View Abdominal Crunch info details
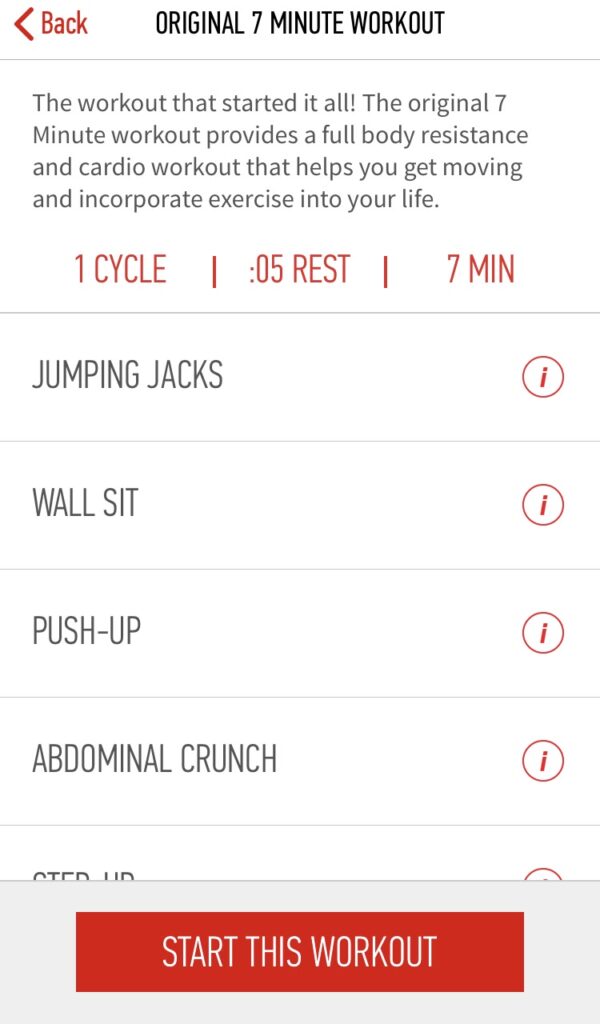The width and height of the screenshot is (600, 1024). 543,761
